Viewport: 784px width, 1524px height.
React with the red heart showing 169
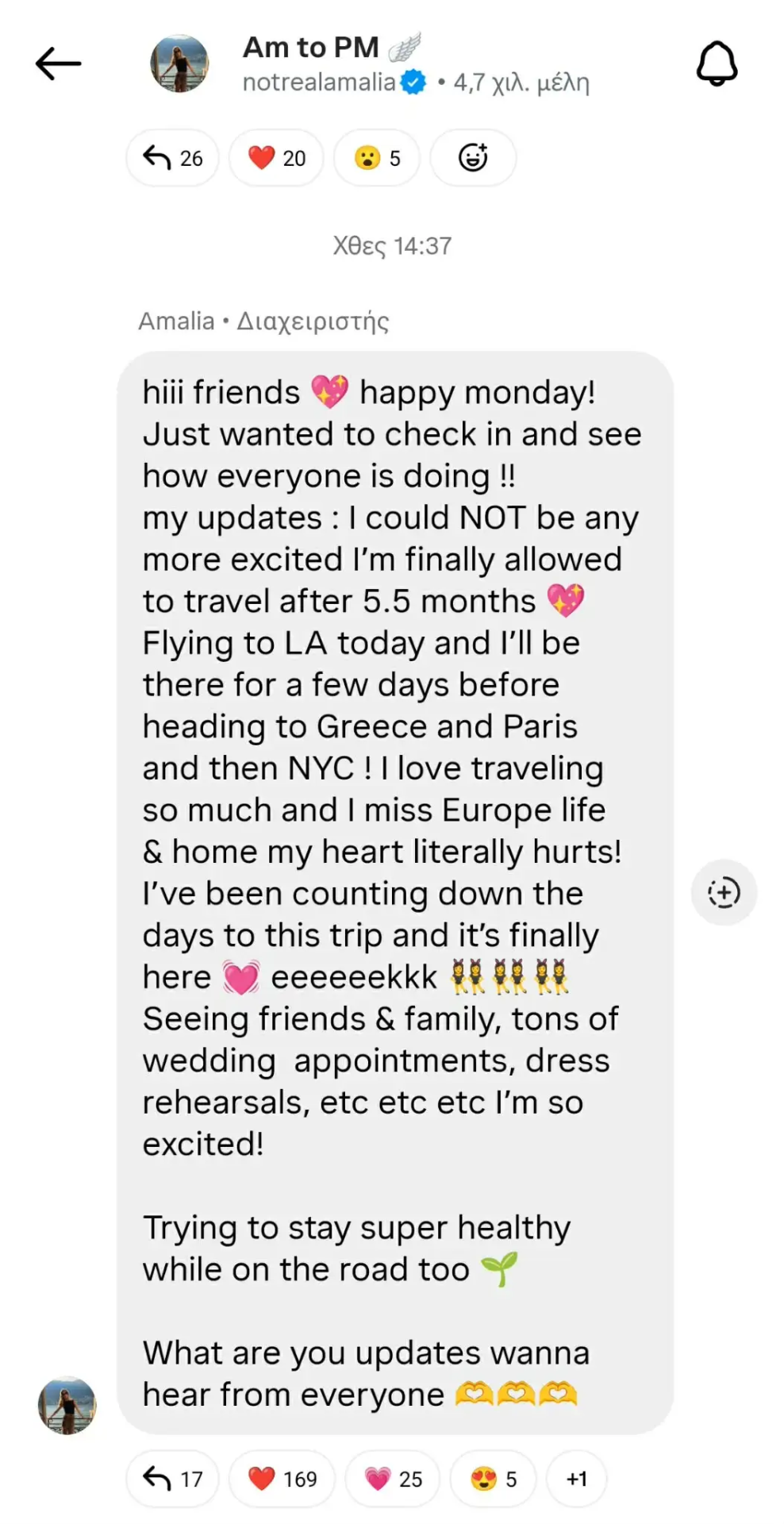282,1479
